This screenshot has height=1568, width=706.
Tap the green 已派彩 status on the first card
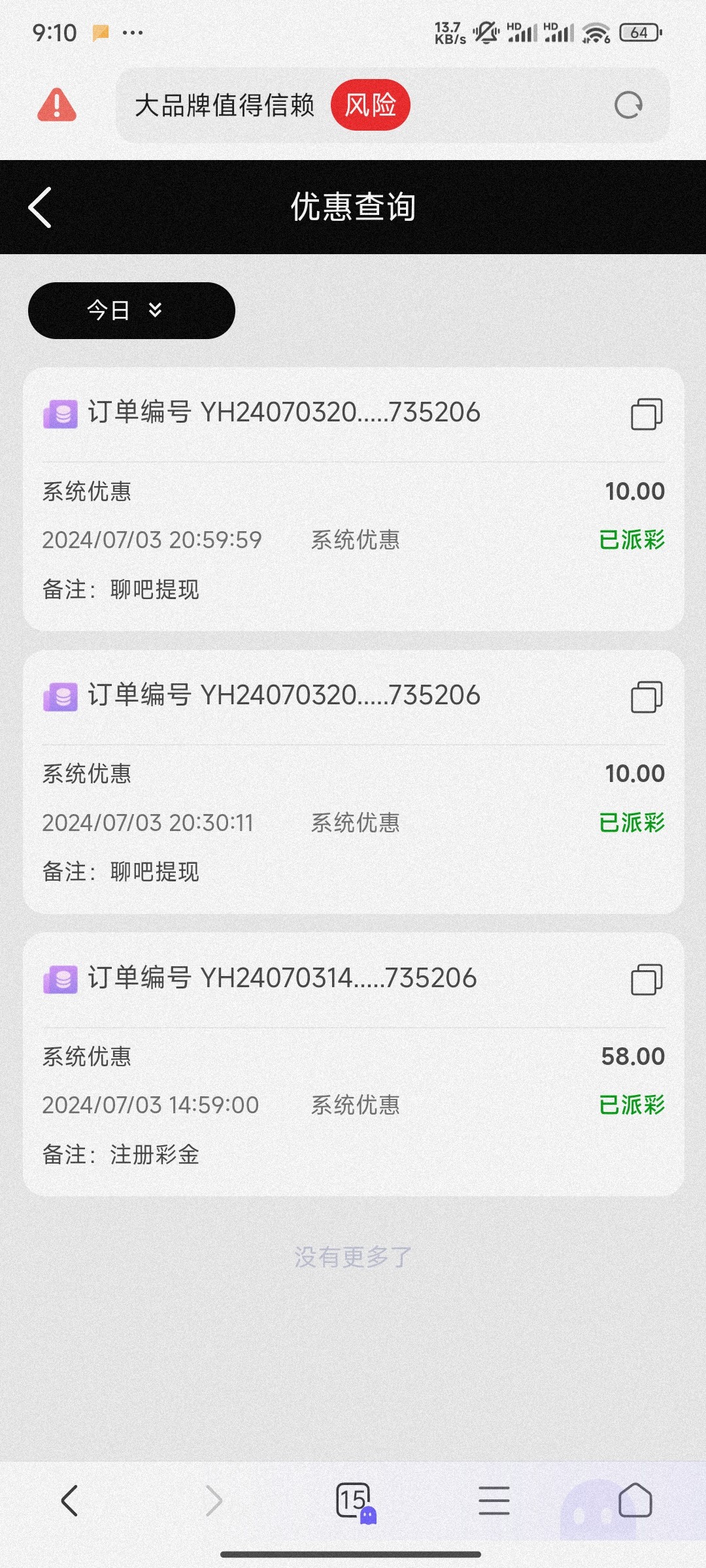click(631, 540)
